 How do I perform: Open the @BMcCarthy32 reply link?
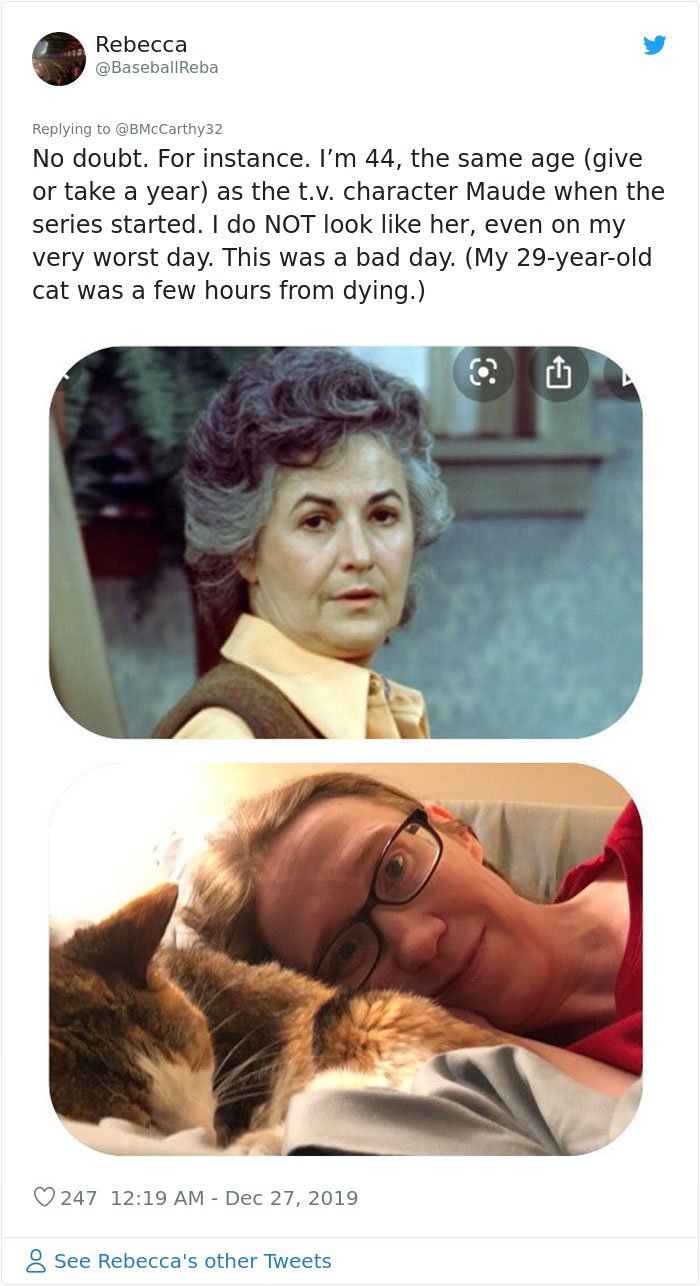[169, 129]
